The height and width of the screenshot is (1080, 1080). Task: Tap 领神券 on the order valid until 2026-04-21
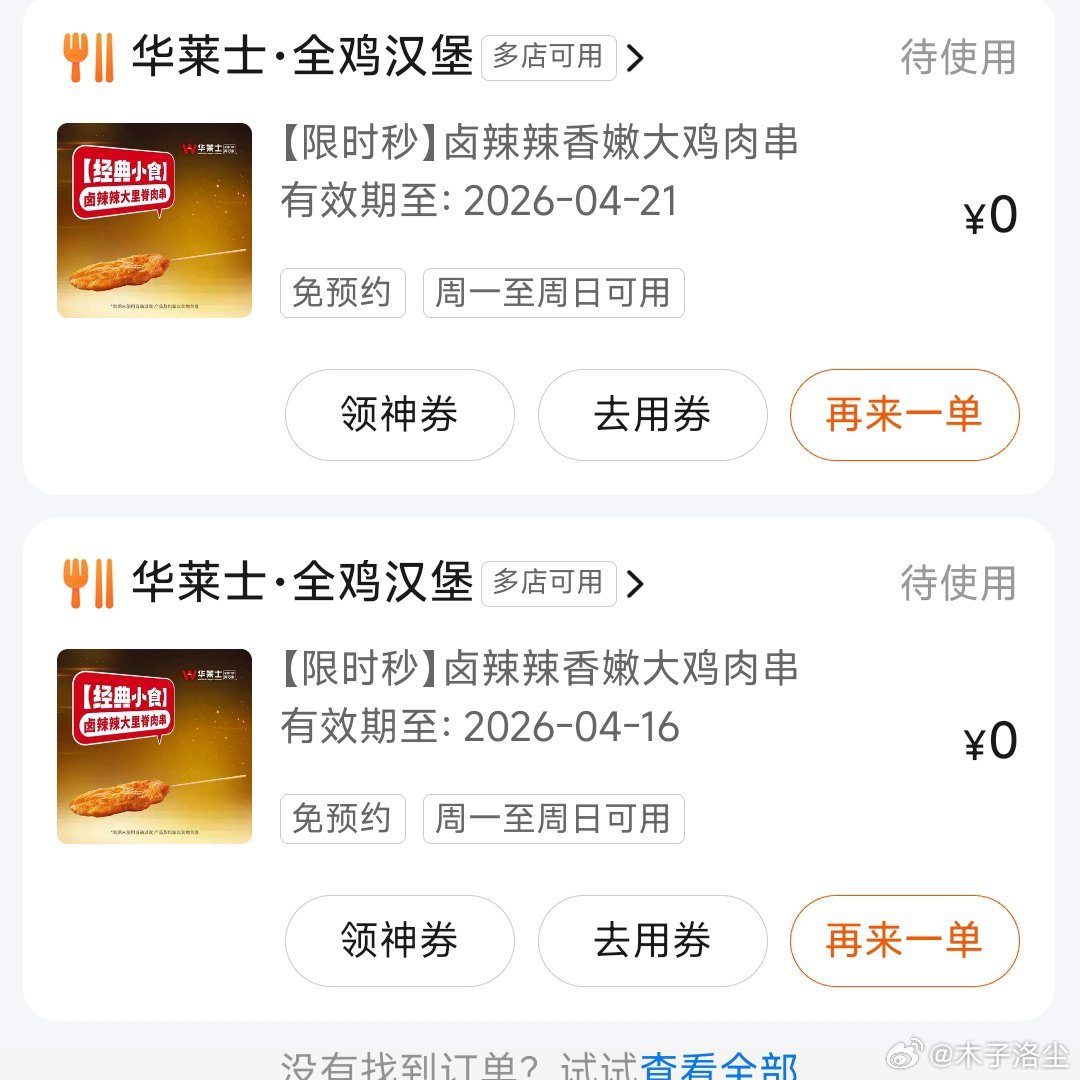click(x=399, y=415)
